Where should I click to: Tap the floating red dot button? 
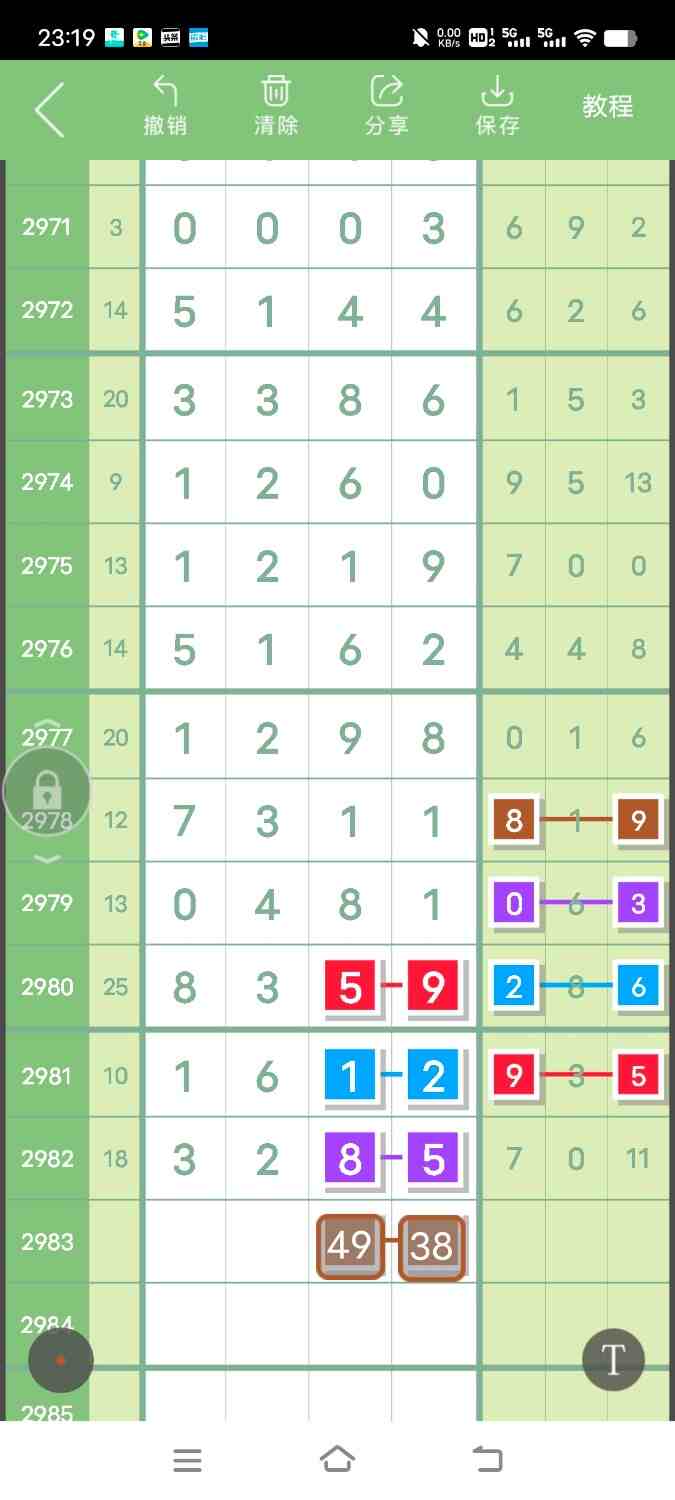[x=61, y=1360]
